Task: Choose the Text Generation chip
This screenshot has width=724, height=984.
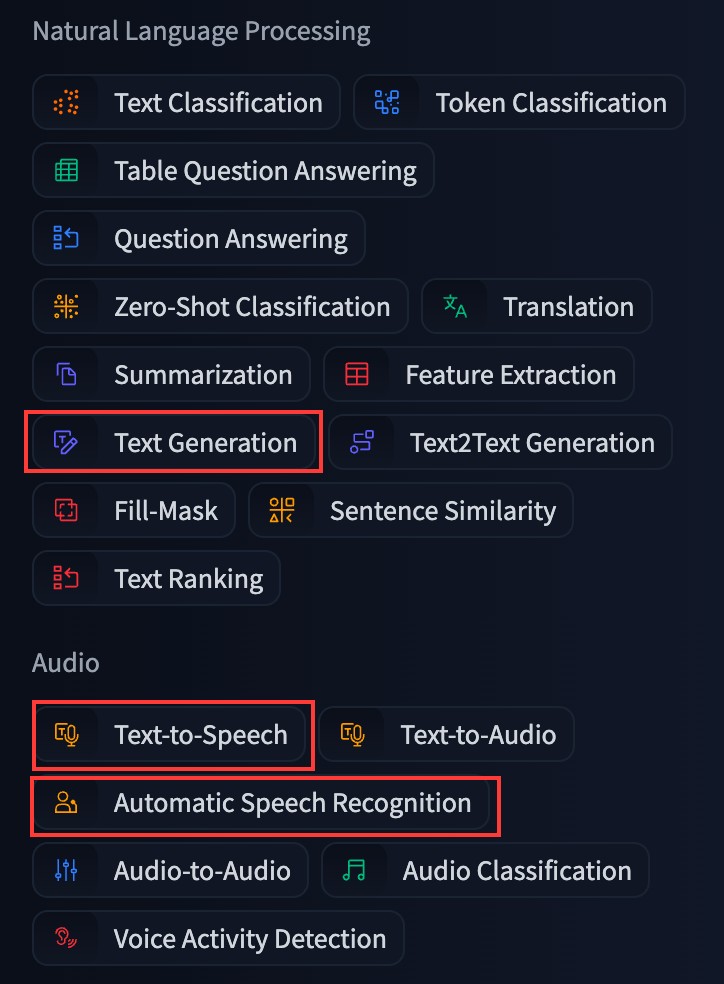Action: click(175, 443)
